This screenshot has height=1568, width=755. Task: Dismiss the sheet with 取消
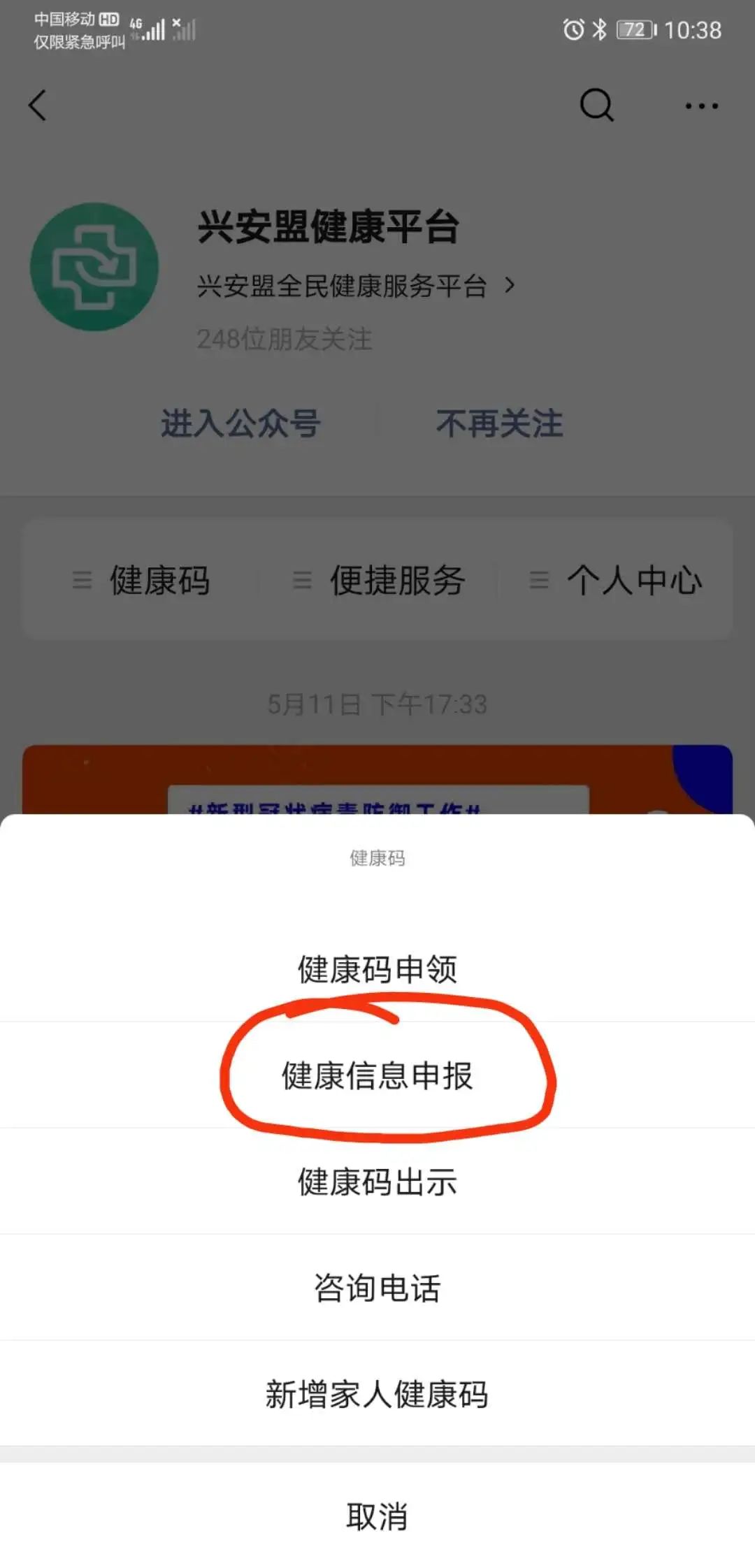(377, 1517)
